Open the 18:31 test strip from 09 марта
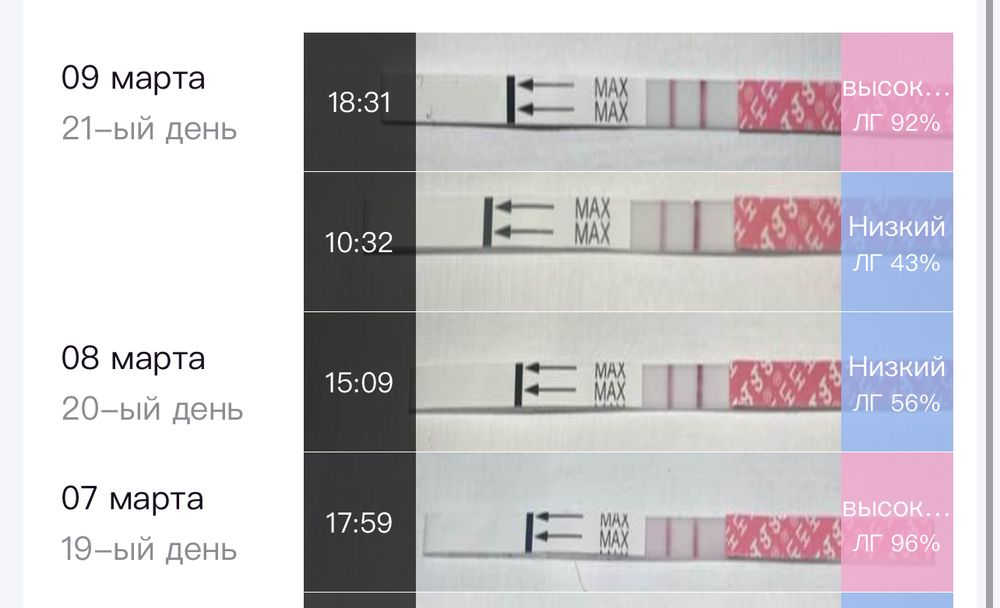1000x608 pixels. (x=627, y=102)
